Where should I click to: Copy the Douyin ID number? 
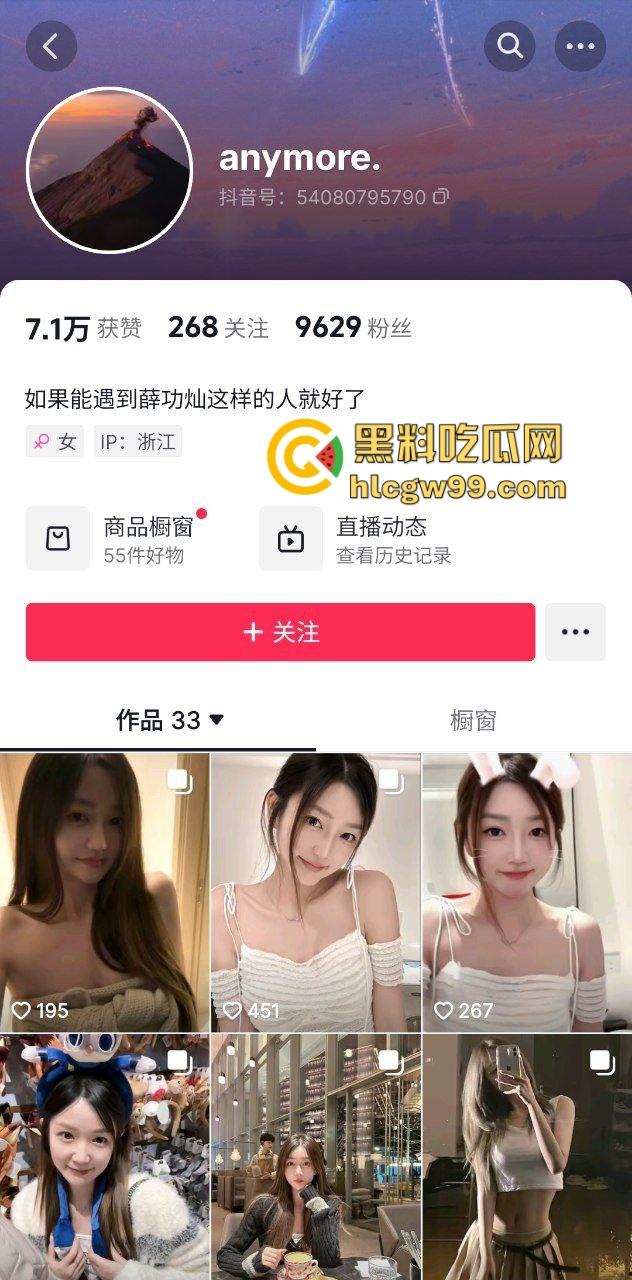click(440, 197)
